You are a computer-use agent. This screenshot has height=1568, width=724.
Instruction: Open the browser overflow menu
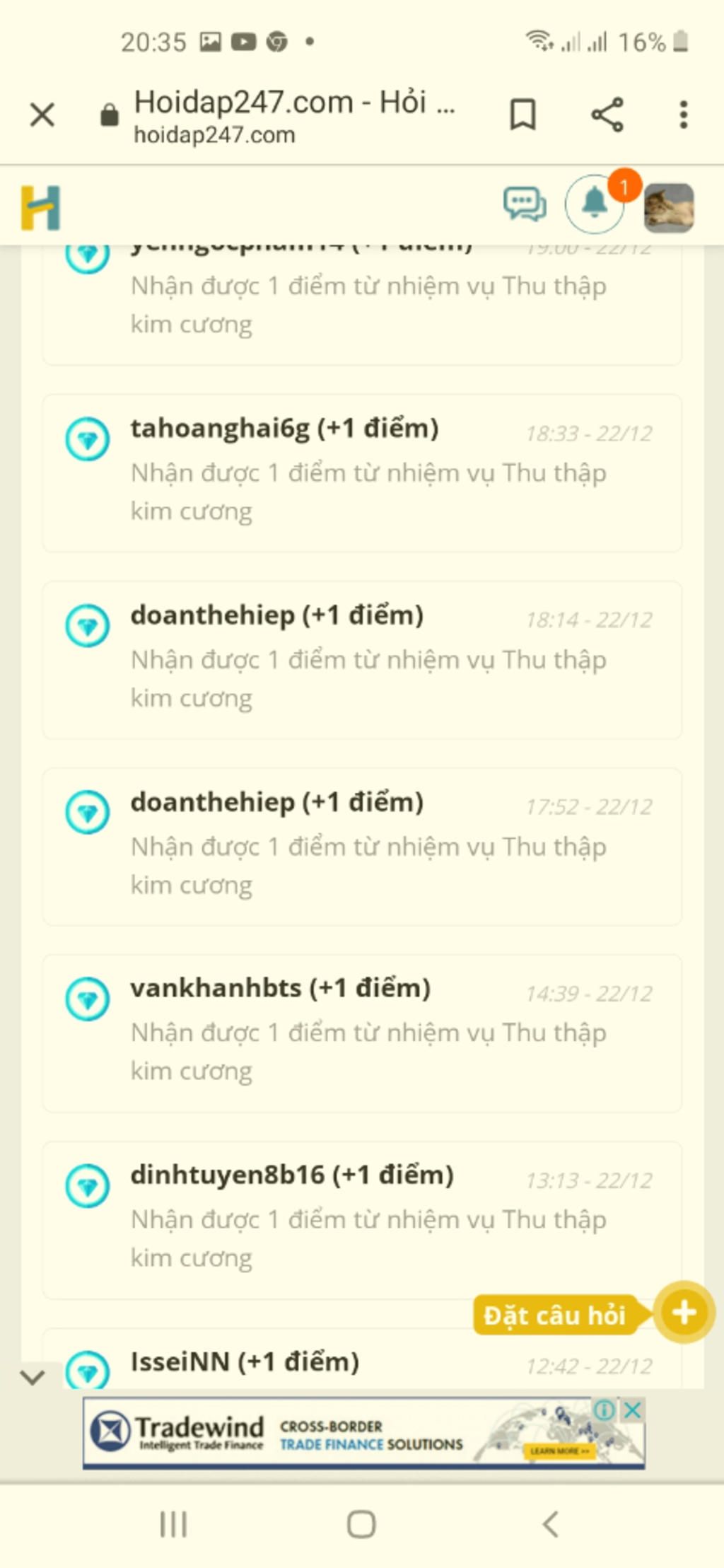[x=683, y=115]
